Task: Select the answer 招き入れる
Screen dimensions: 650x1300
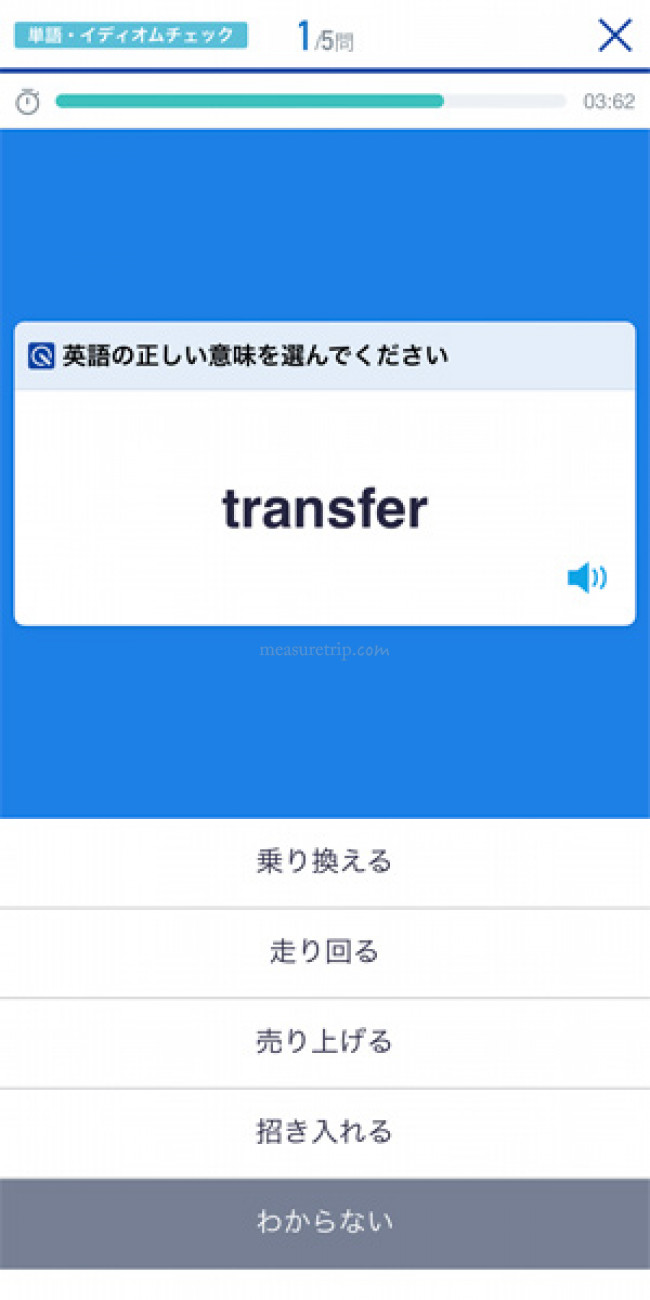Action: 324,1132
